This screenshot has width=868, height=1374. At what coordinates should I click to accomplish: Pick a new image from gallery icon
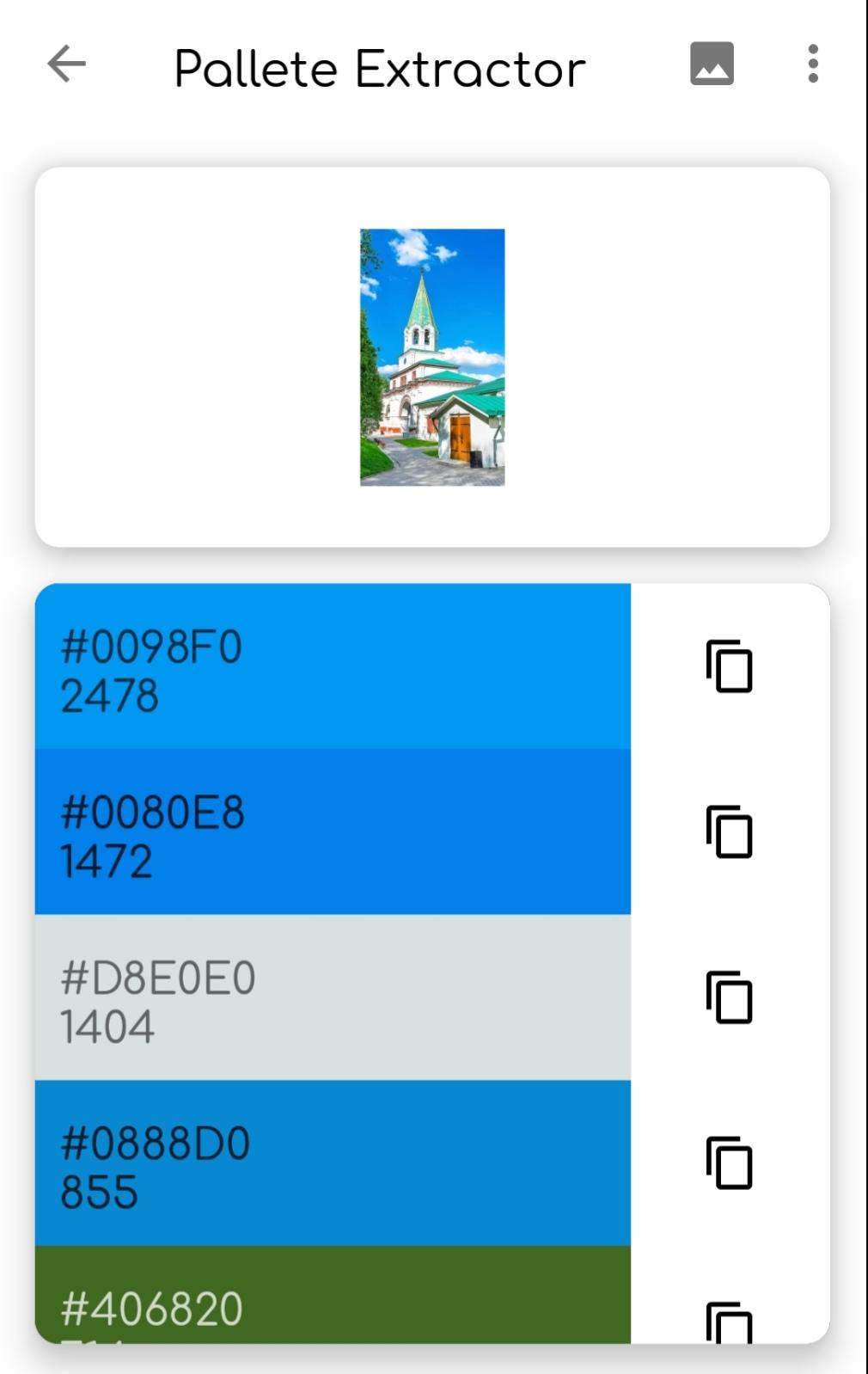click(712, 64)
